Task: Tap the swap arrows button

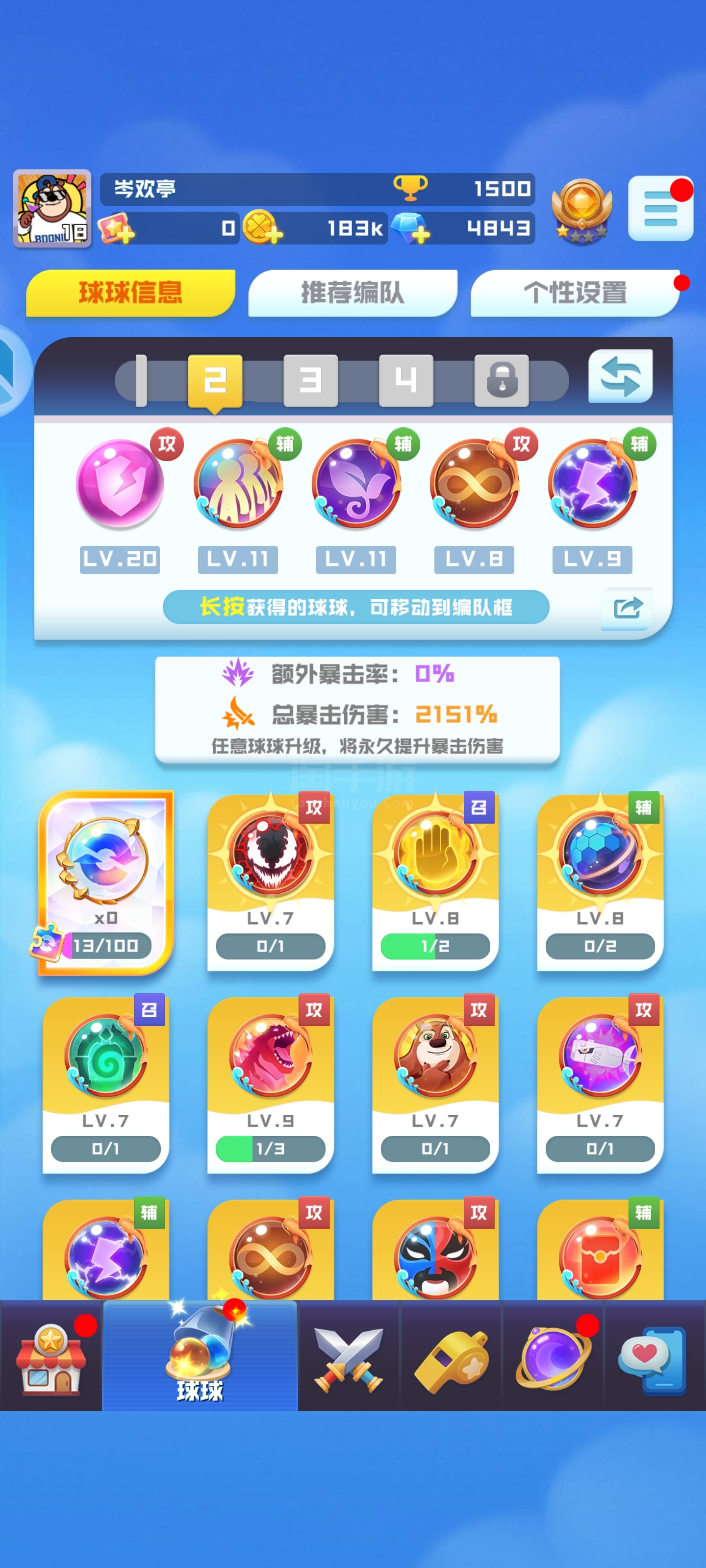Action: coord(620,376)
